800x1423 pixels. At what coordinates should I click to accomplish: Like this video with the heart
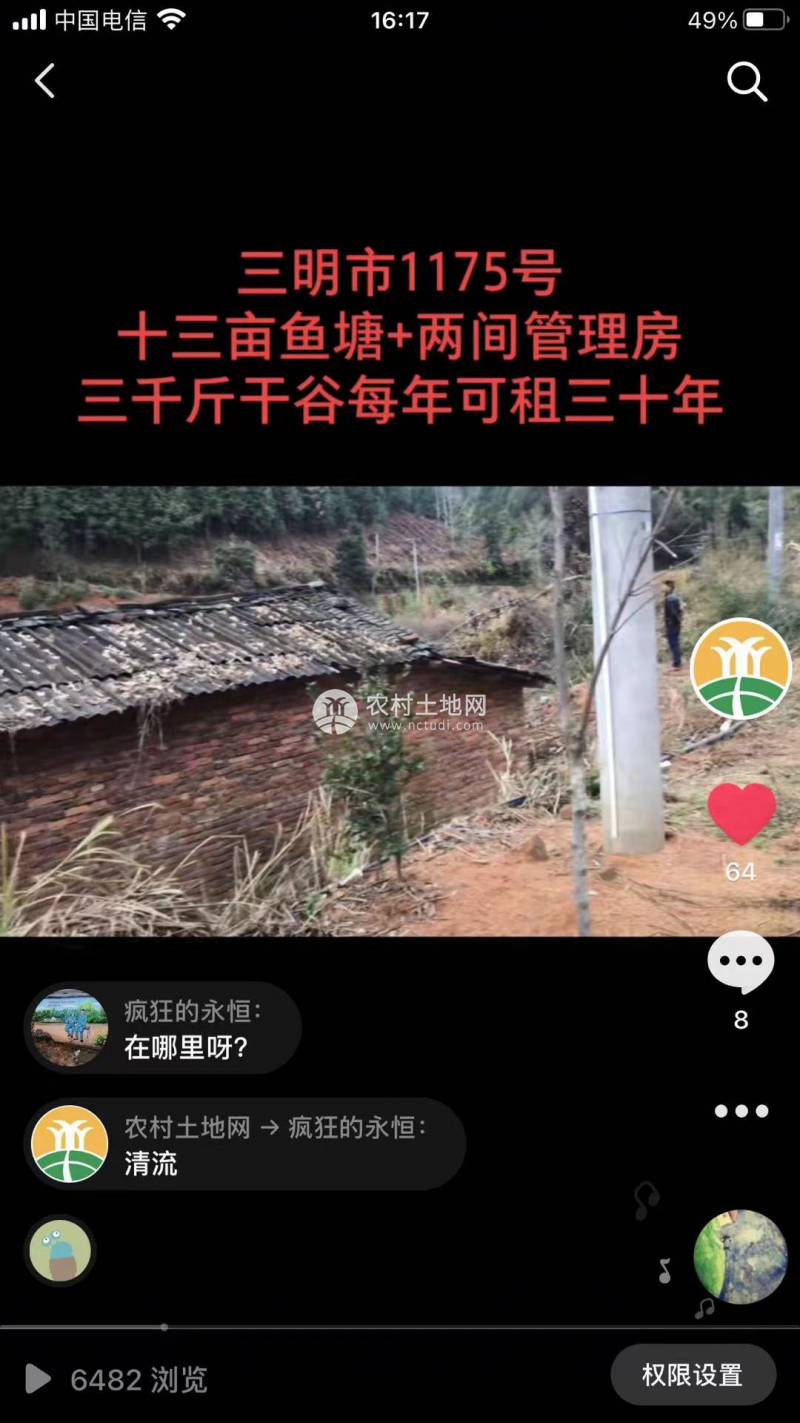[741, 814]
